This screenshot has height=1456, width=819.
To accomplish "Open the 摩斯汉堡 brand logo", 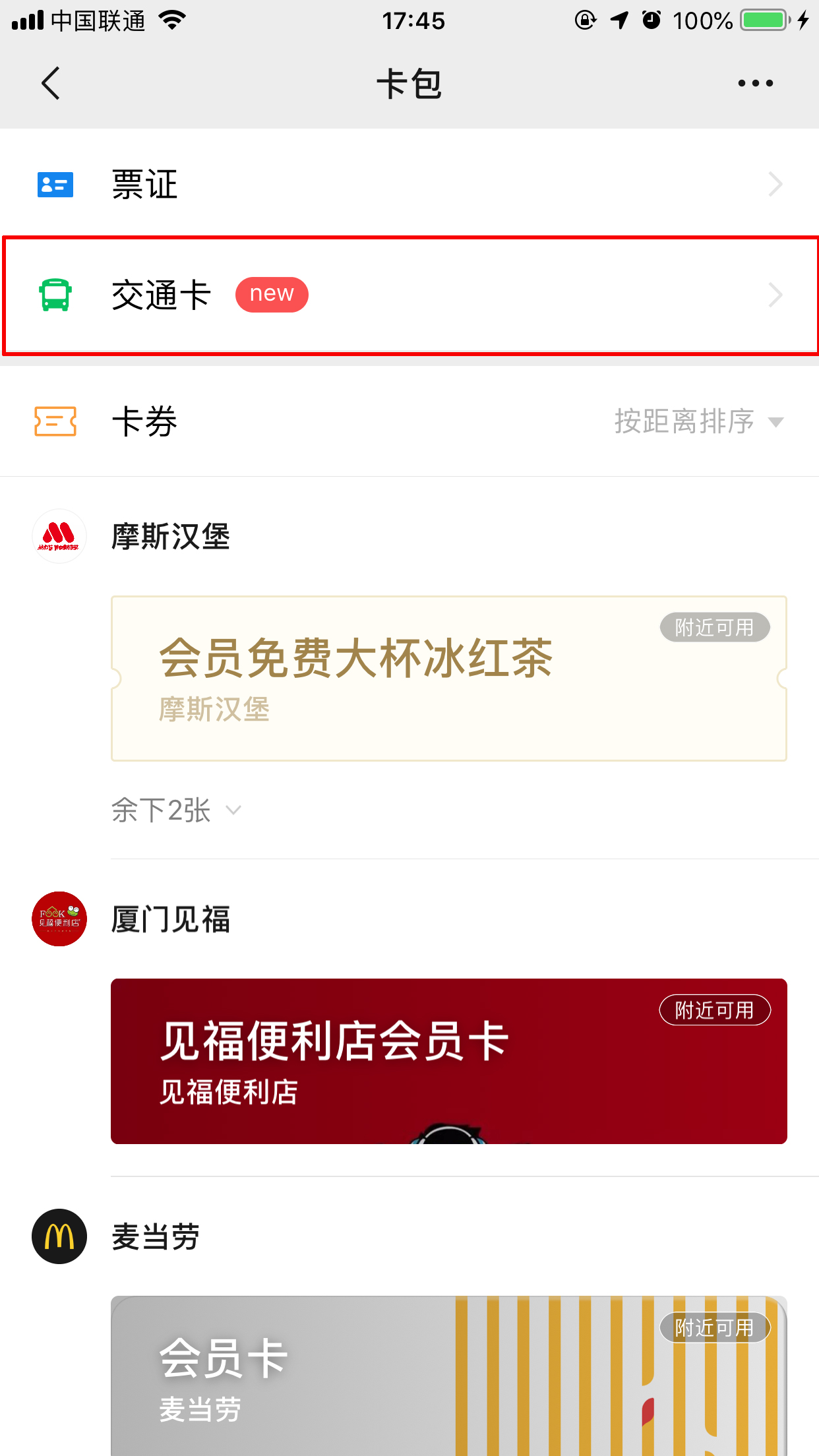I will click(59, 536).
